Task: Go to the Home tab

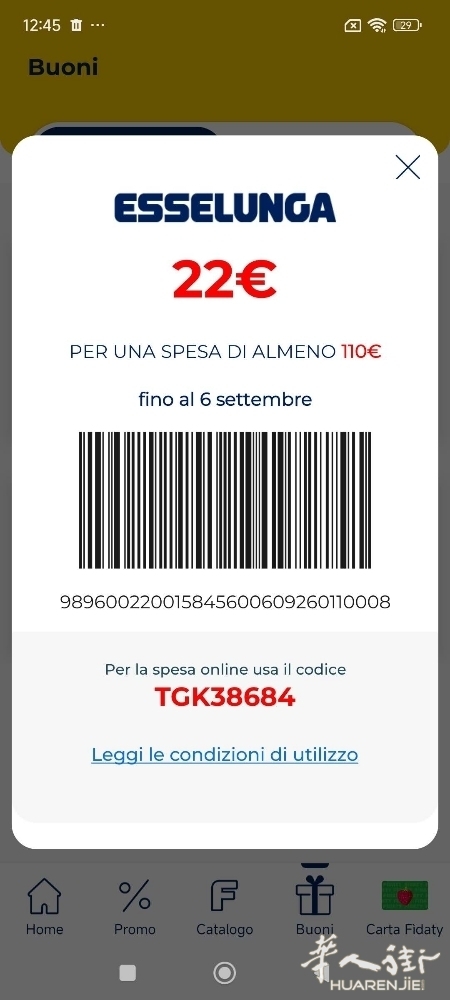Action: [45, 906]
